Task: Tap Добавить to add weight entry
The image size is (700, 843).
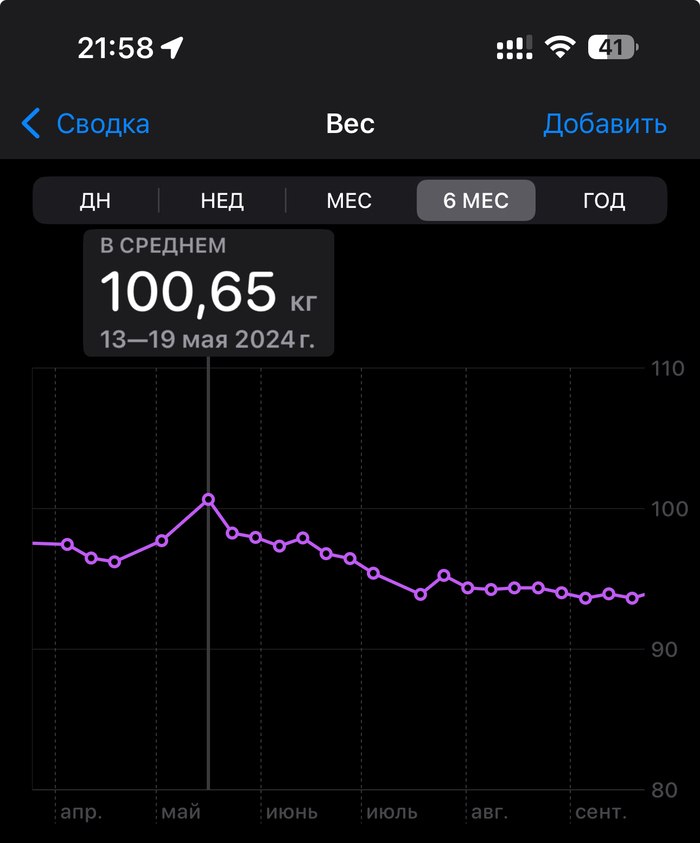Action: pos(604,124)
